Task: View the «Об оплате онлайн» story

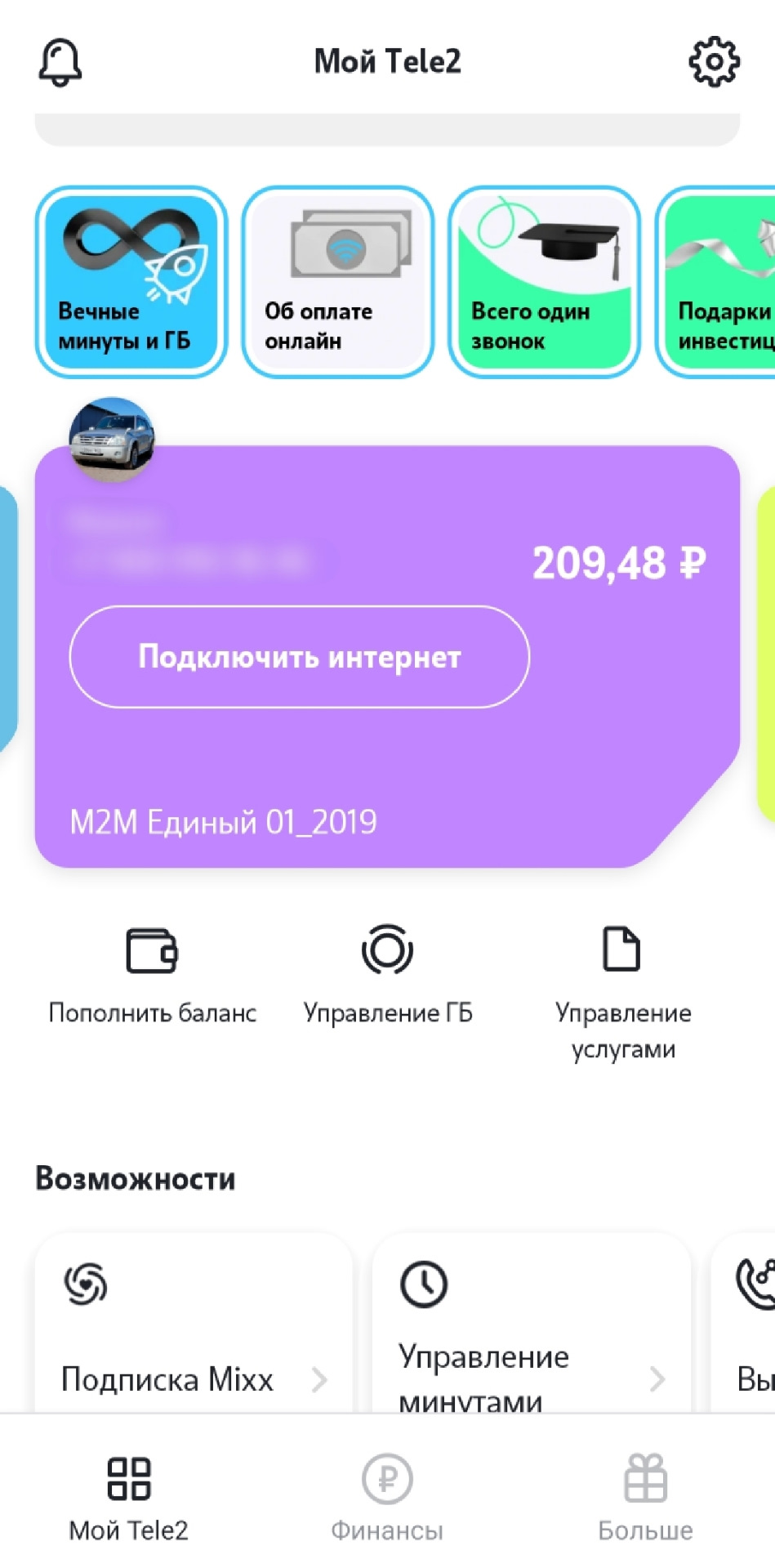Action: pyautogui.click(x=338, y=282)
